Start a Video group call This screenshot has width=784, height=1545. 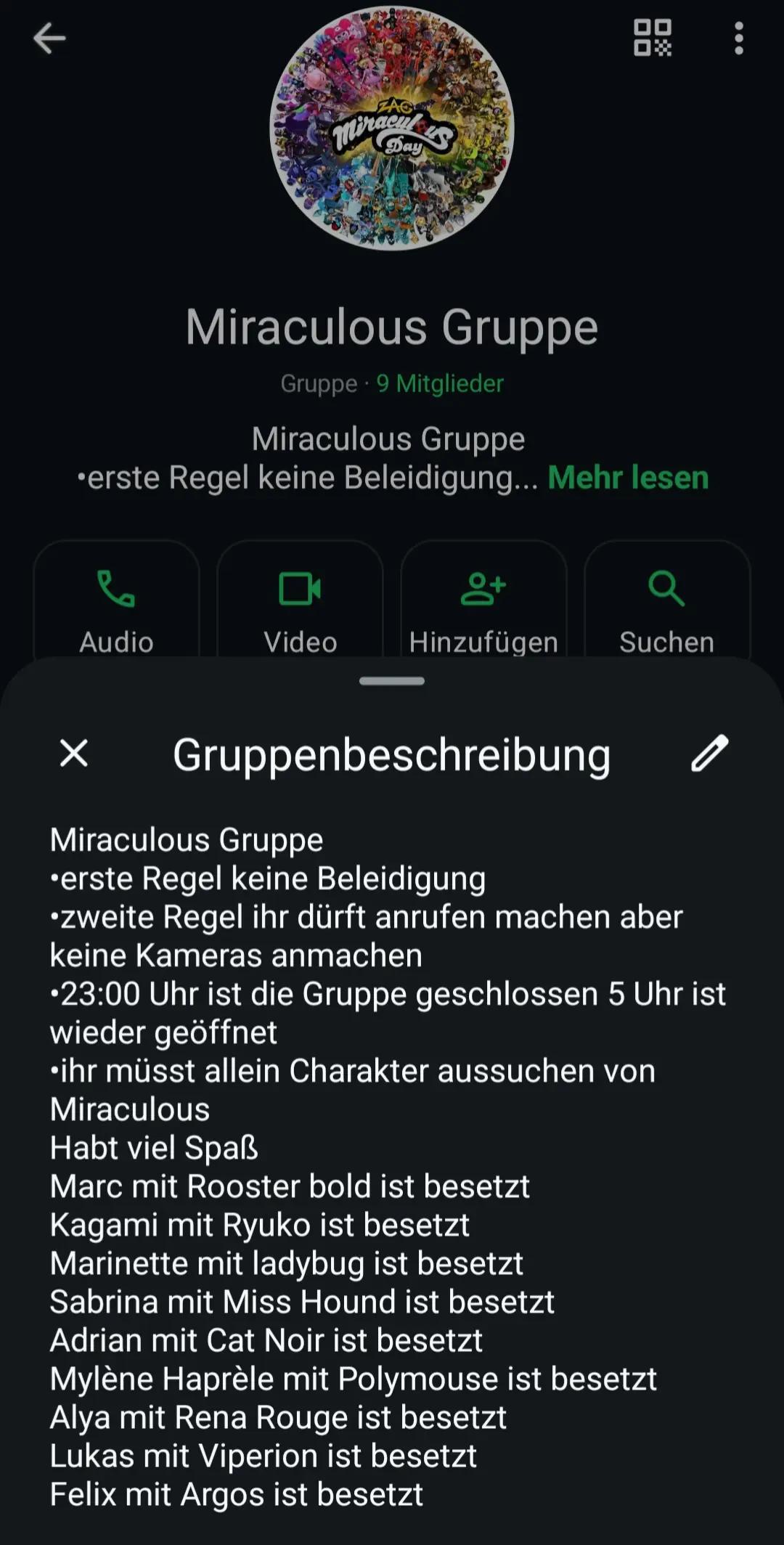click(x=300, y=600)
